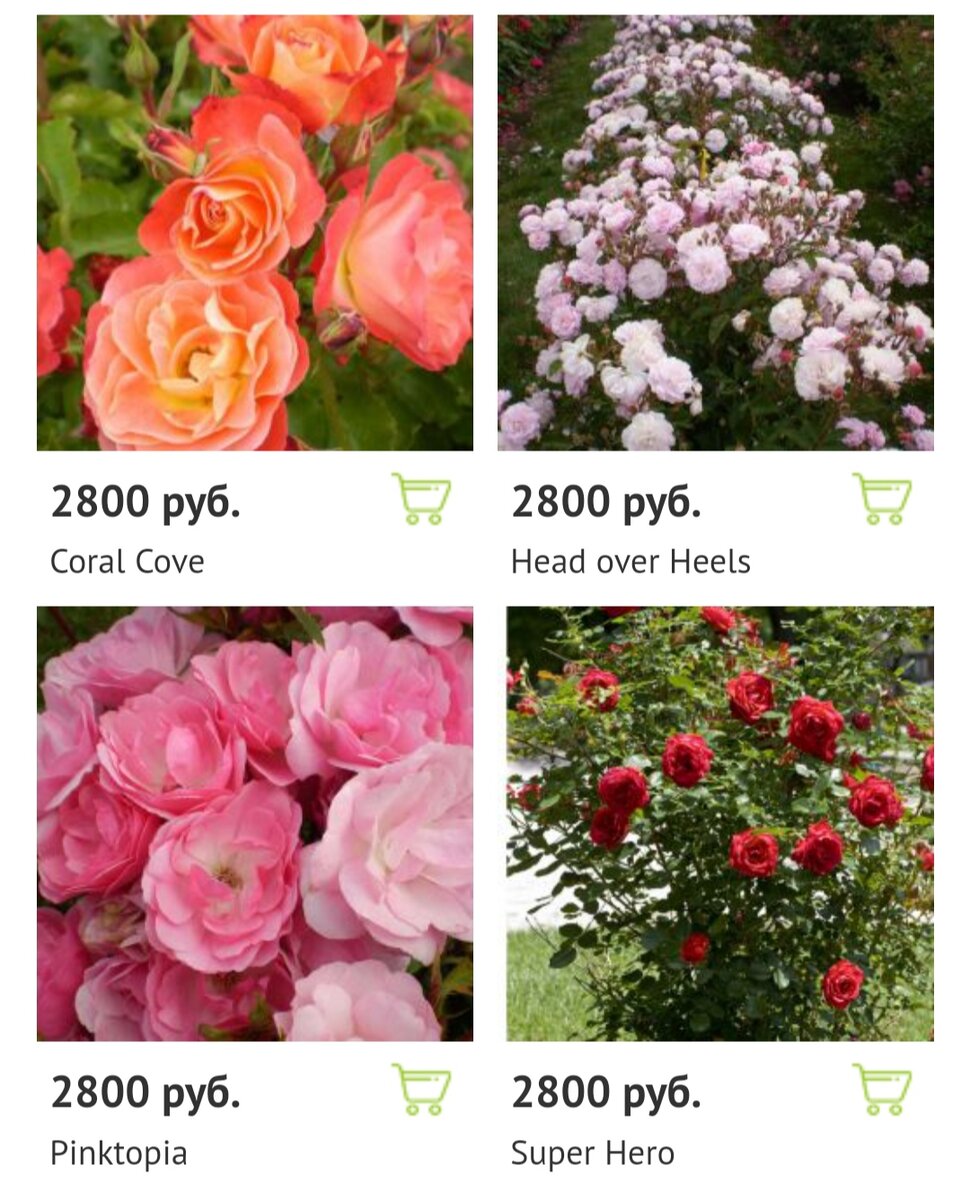The width and height of the screenshot is (970, 1200).
Task: View the Pinktopia product photo
Action: click(255, 823)
